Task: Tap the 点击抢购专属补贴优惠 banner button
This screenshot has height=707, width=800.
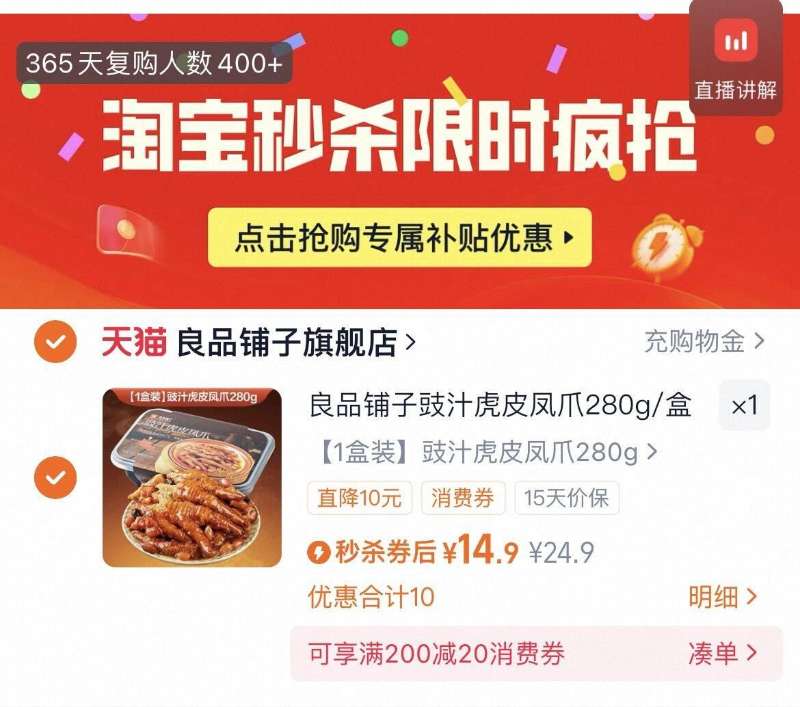Action: pyautogui.click(x=399, y=238)
